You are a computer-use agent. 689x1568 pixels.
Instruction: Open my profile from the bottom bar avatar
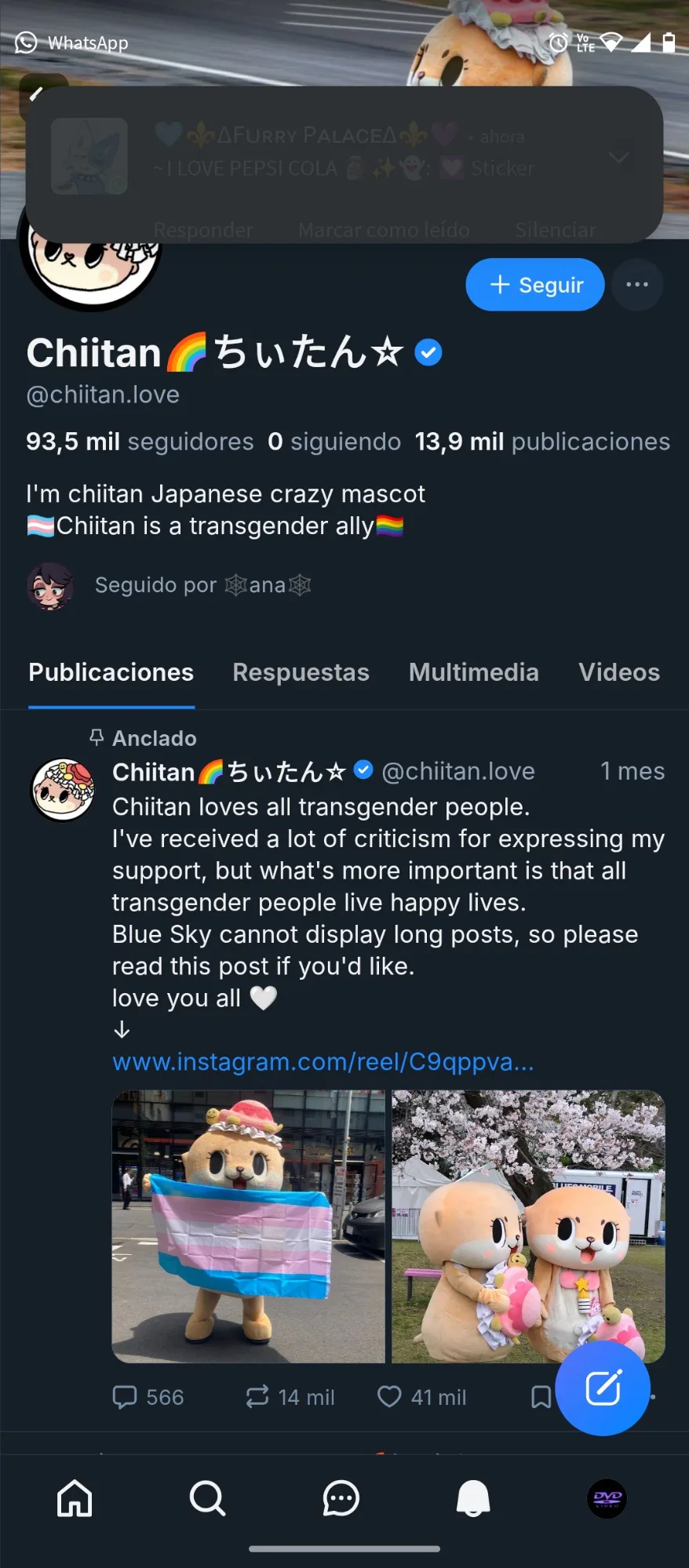pos(607,1498)
